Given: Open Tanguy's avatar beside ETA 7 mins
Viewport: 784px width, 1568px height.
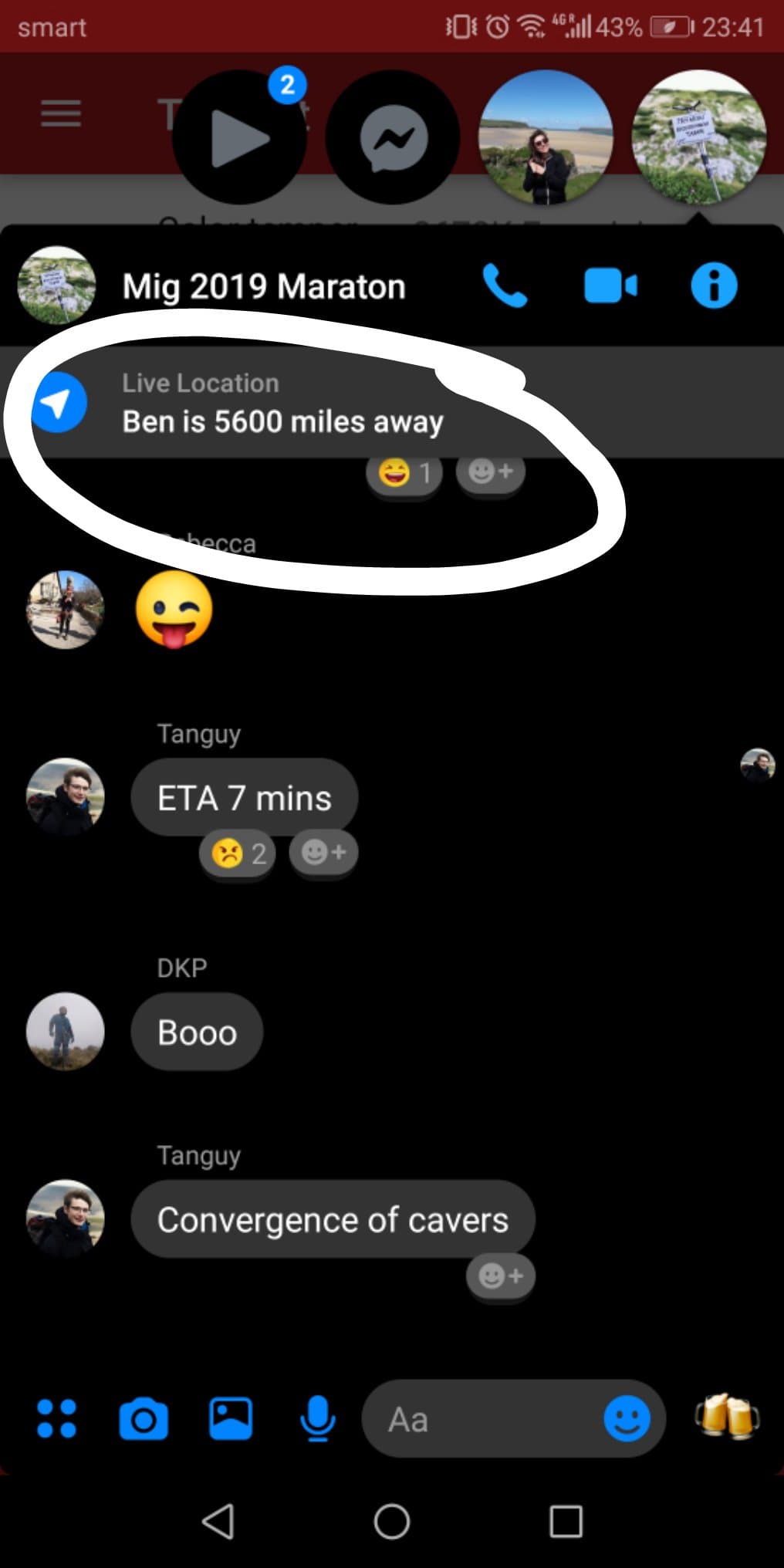Looking at the screenshot, I should pos(66,797).
